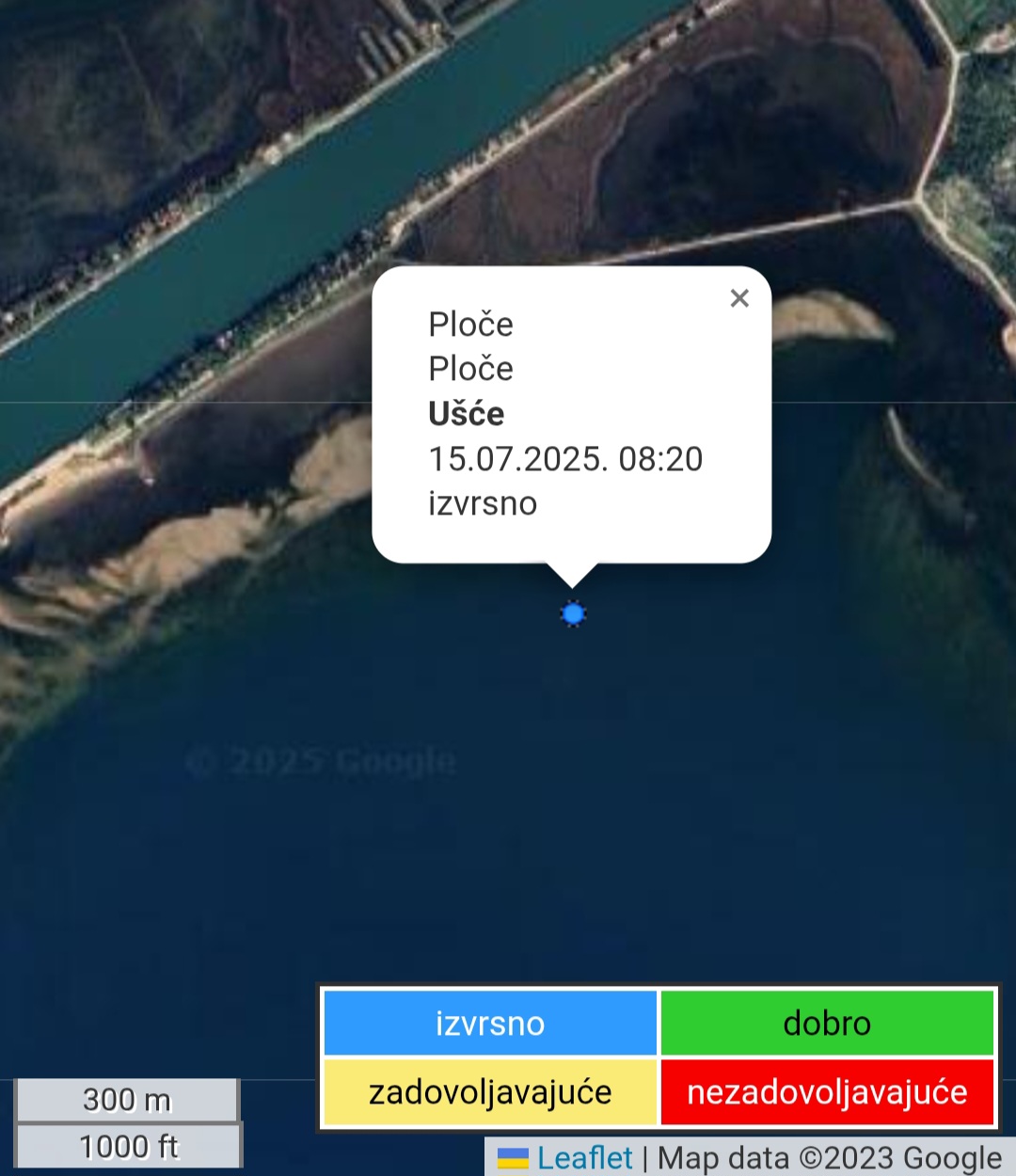Open the Leaflet attribution link
The width and height of the screenshot is (1016, 1176).
point(583,1157)
